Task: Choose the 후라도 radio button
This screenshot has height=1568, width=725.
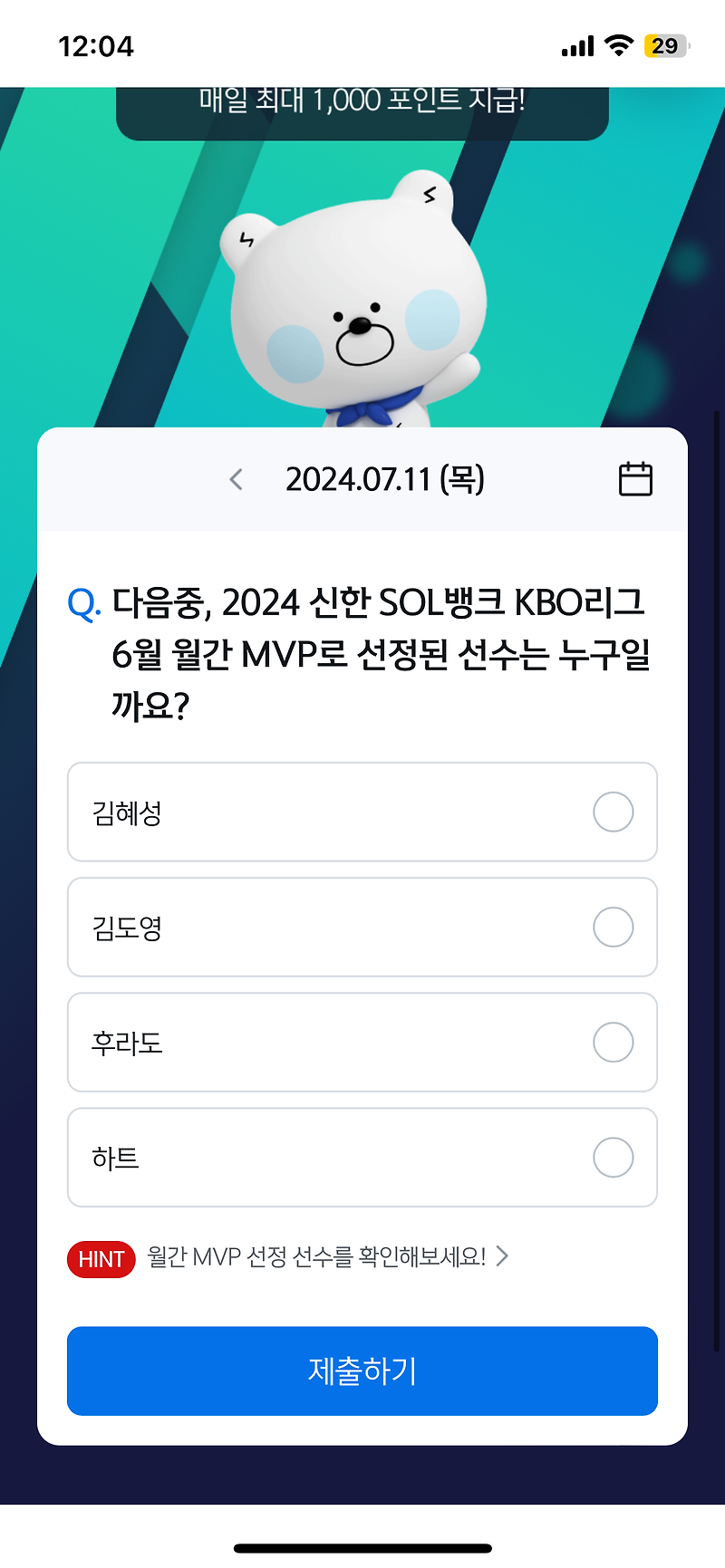Action: (x=613, y=1043)
